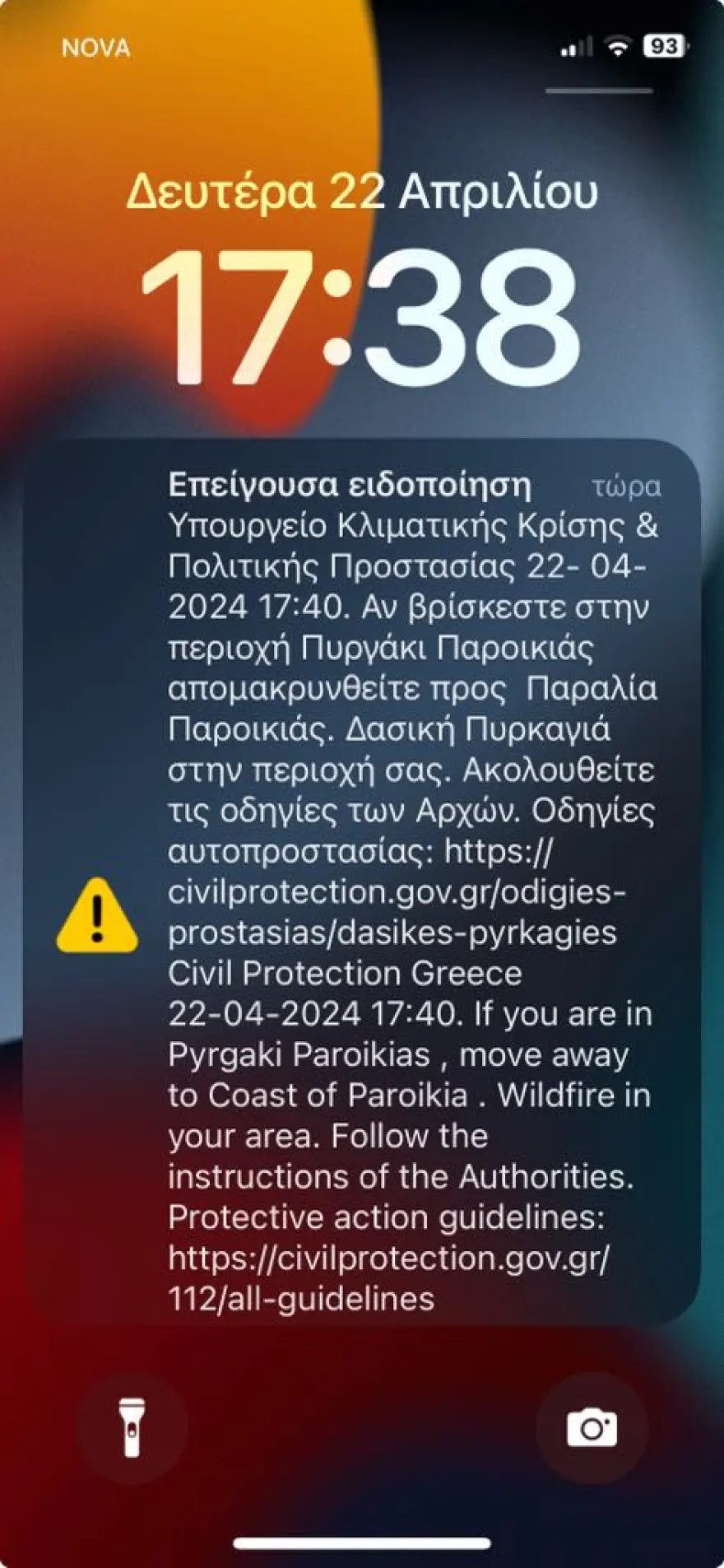Turn on the flashlight
The height and width of the screenshot is (1568, 724).
pyautogui.click(x=132, y=1427)
